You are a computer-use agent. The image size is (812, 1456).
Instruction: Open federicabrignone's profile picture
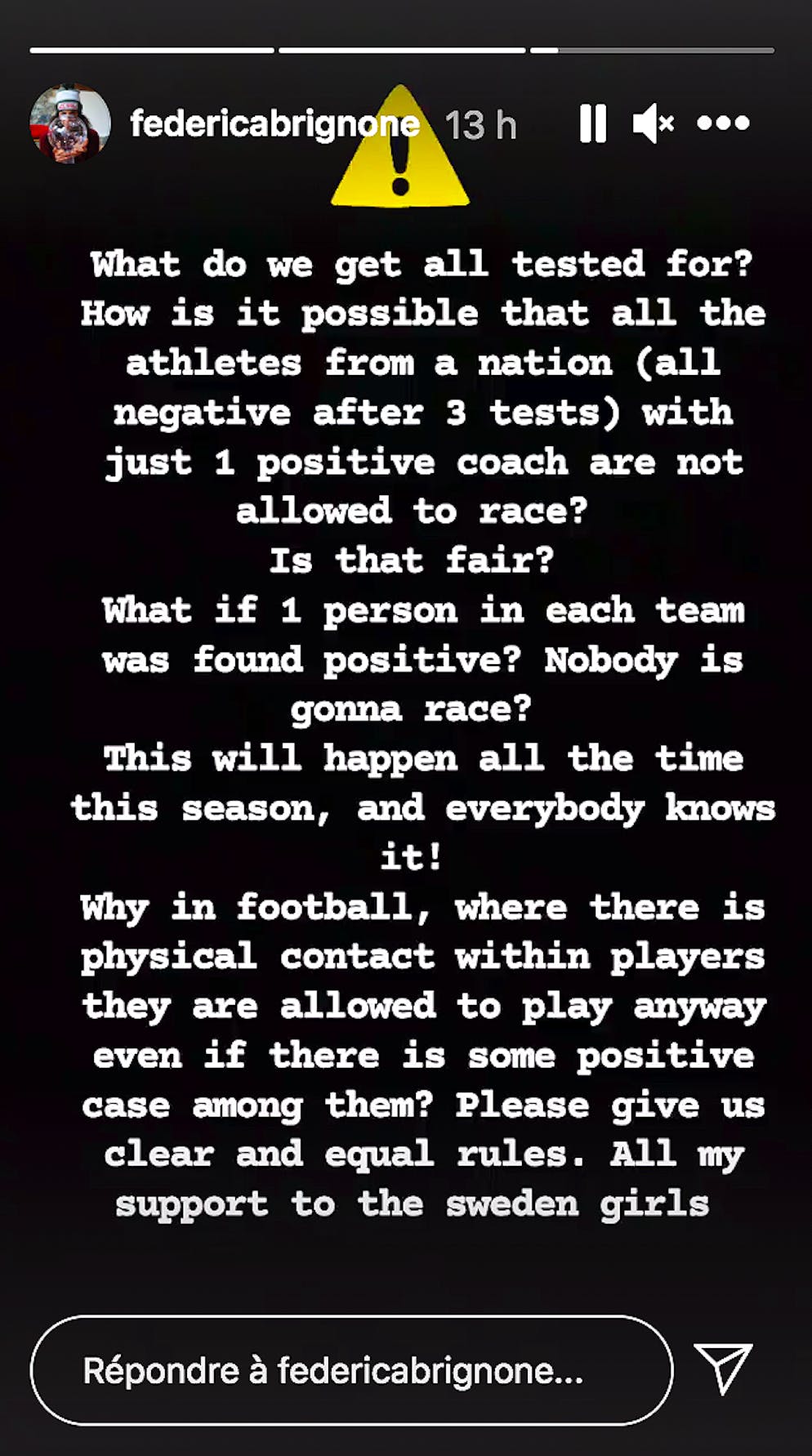[x=70, y=123]
